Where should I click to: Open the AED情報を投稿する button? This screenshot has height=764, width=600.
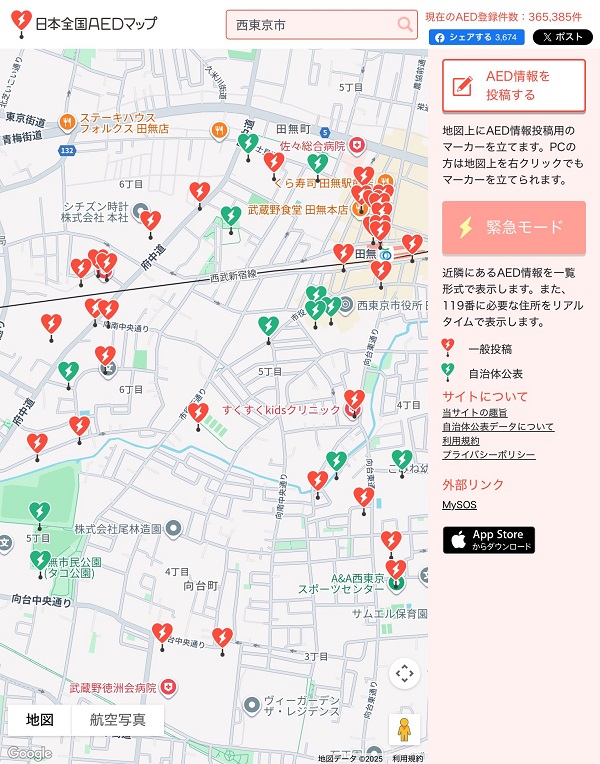pyautogui.click(x=514, y=86)
